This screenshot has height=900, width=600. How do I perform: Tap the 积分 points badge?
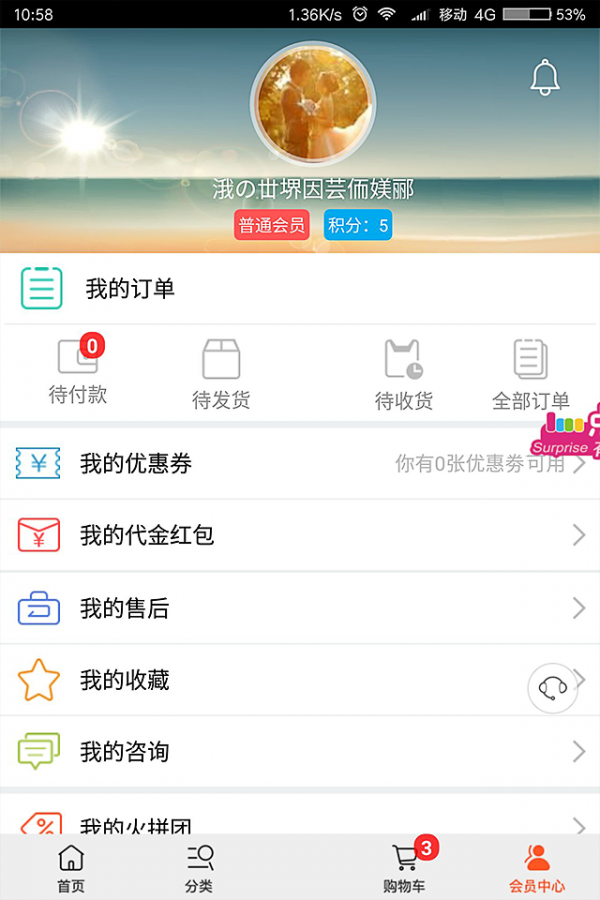[x=358, y=225]
